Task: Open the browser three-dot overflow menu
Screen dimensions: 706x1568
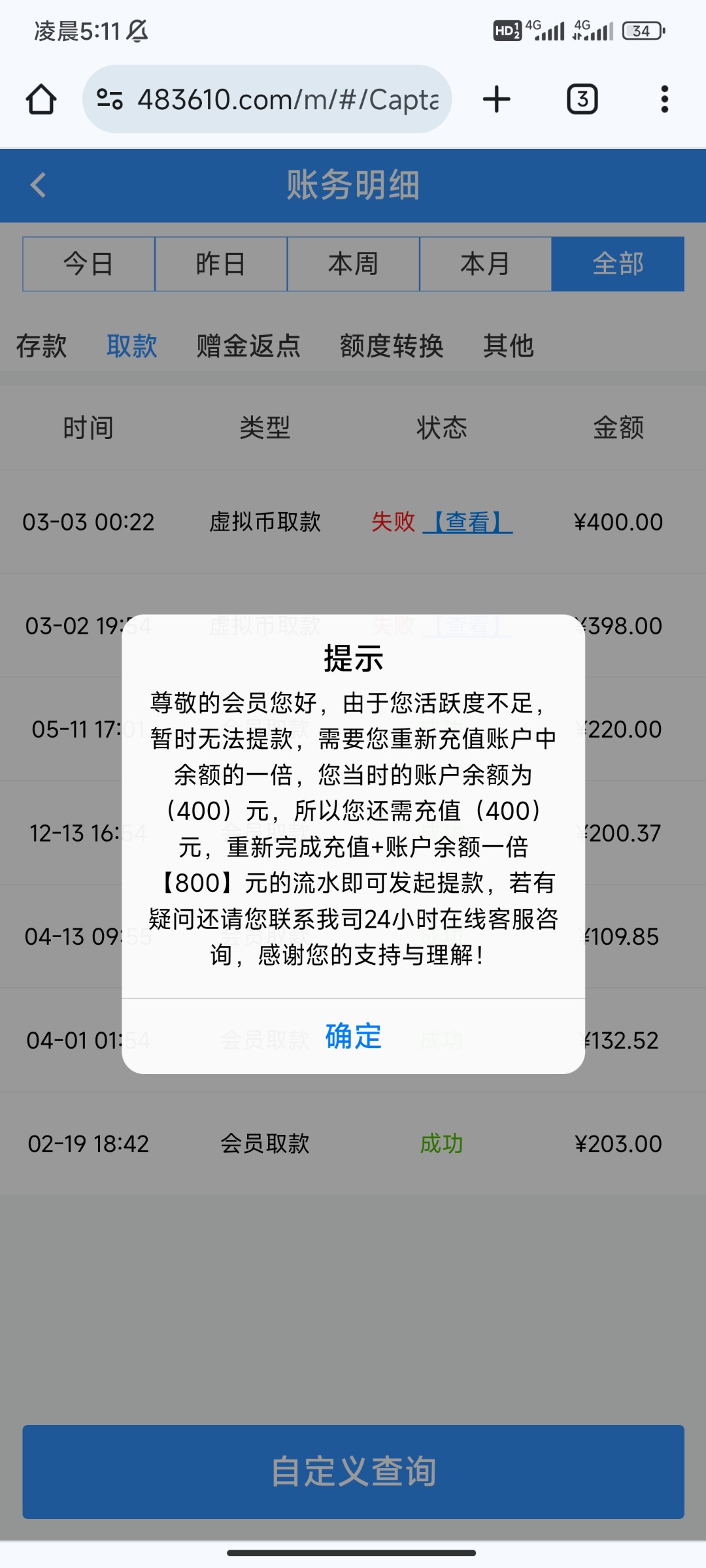Action: (664, 99)
